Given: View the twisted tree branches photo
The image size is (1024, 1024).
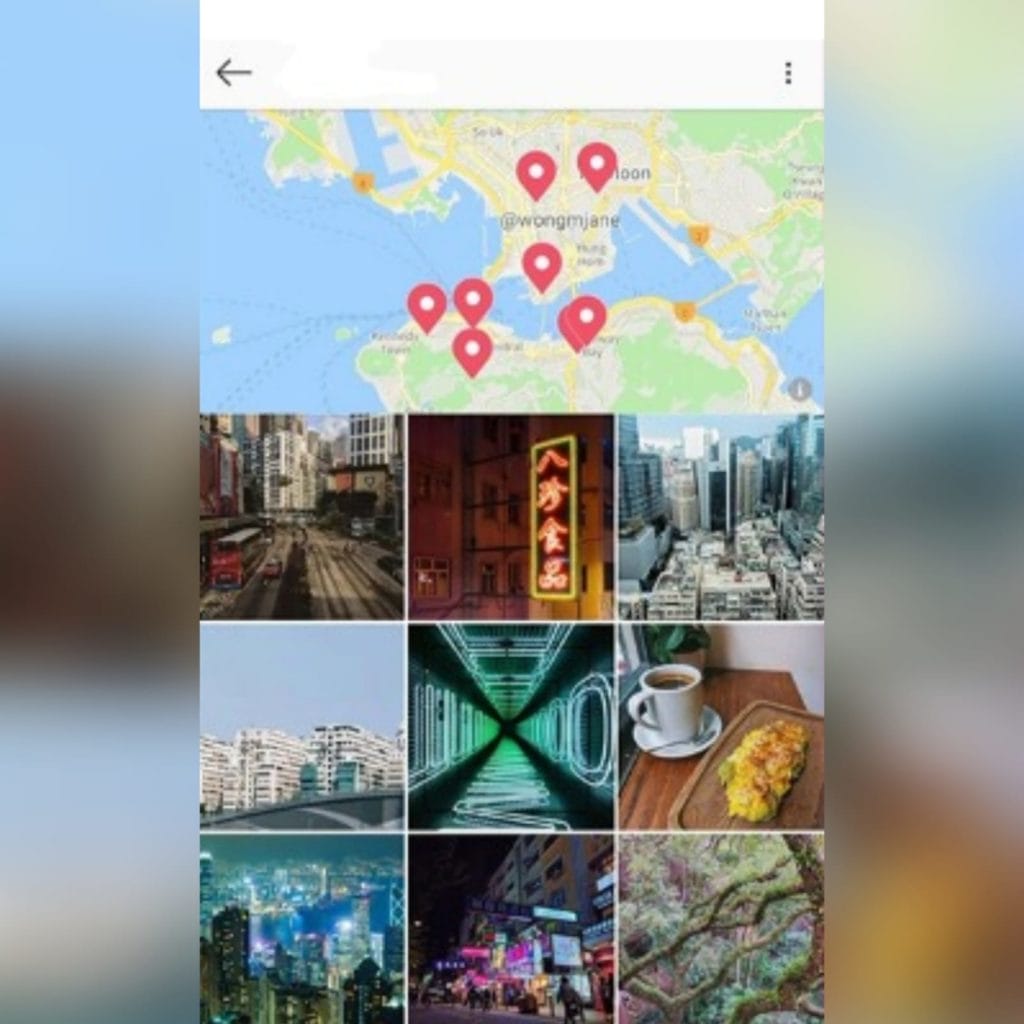Looking at the screenshot, I should click(x=721, y=928).
